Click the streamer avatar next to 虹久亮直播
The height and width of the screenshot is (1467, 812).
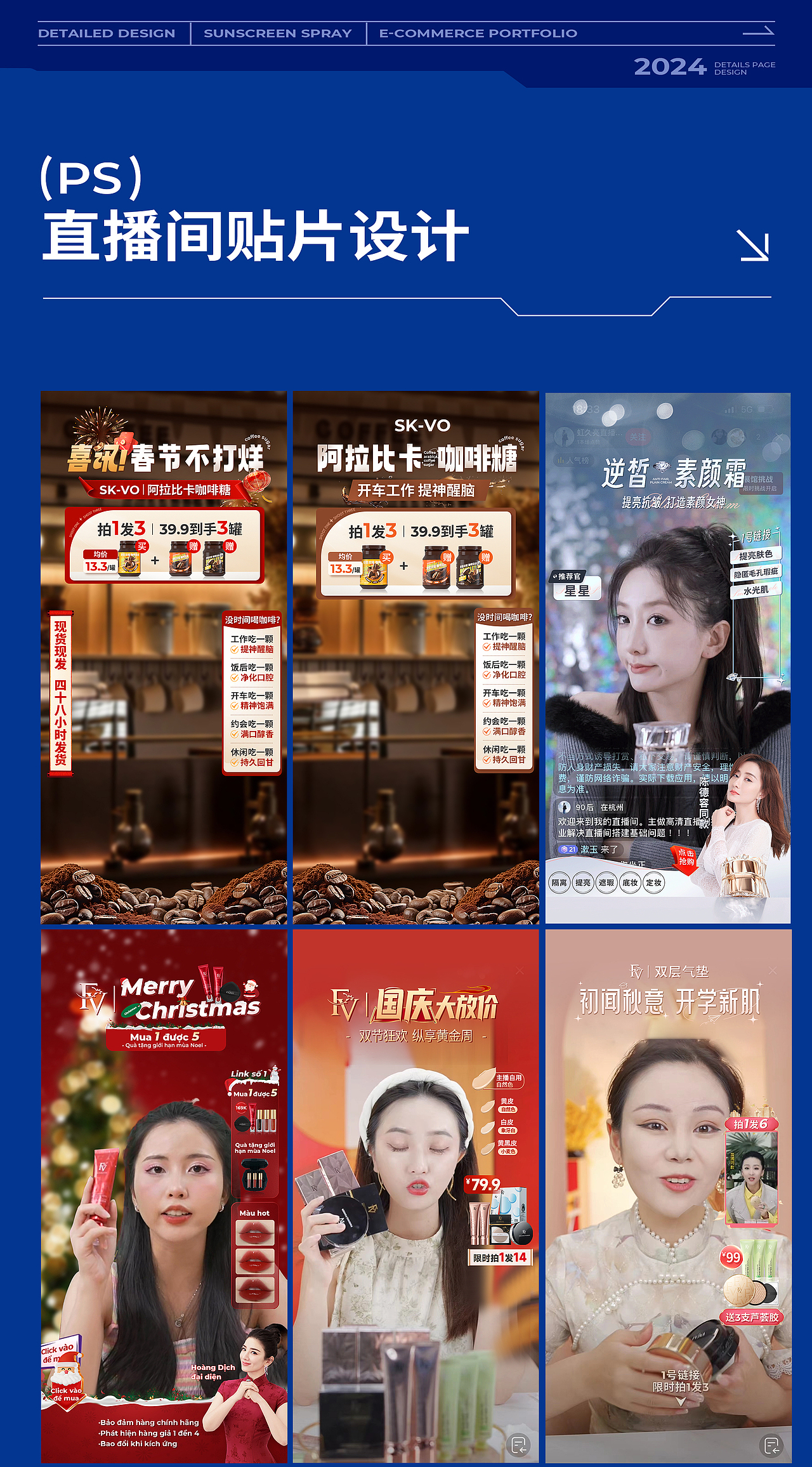click(564, 436)
